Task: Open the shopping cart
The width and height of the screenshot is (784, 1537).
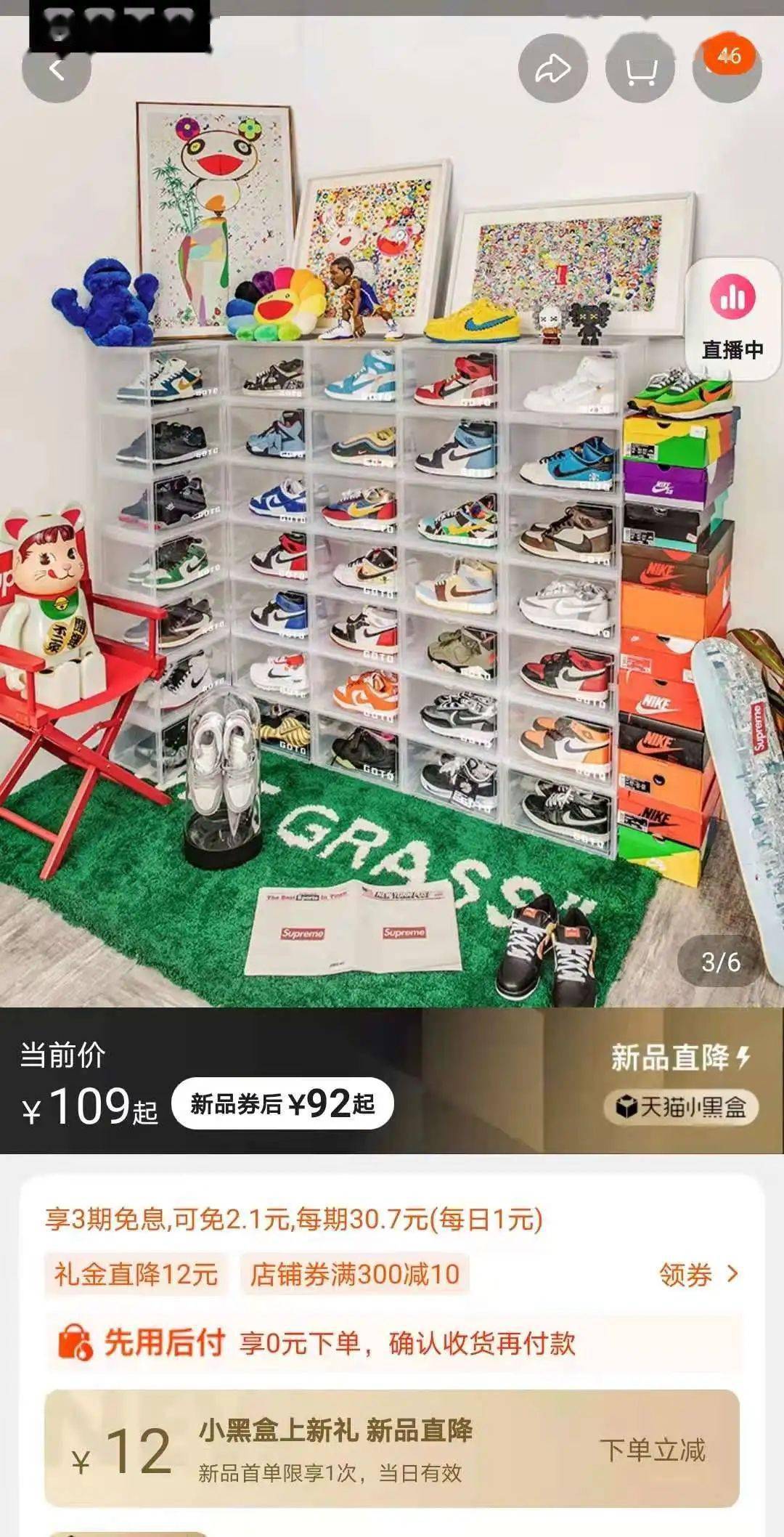Action: point(640,70)
